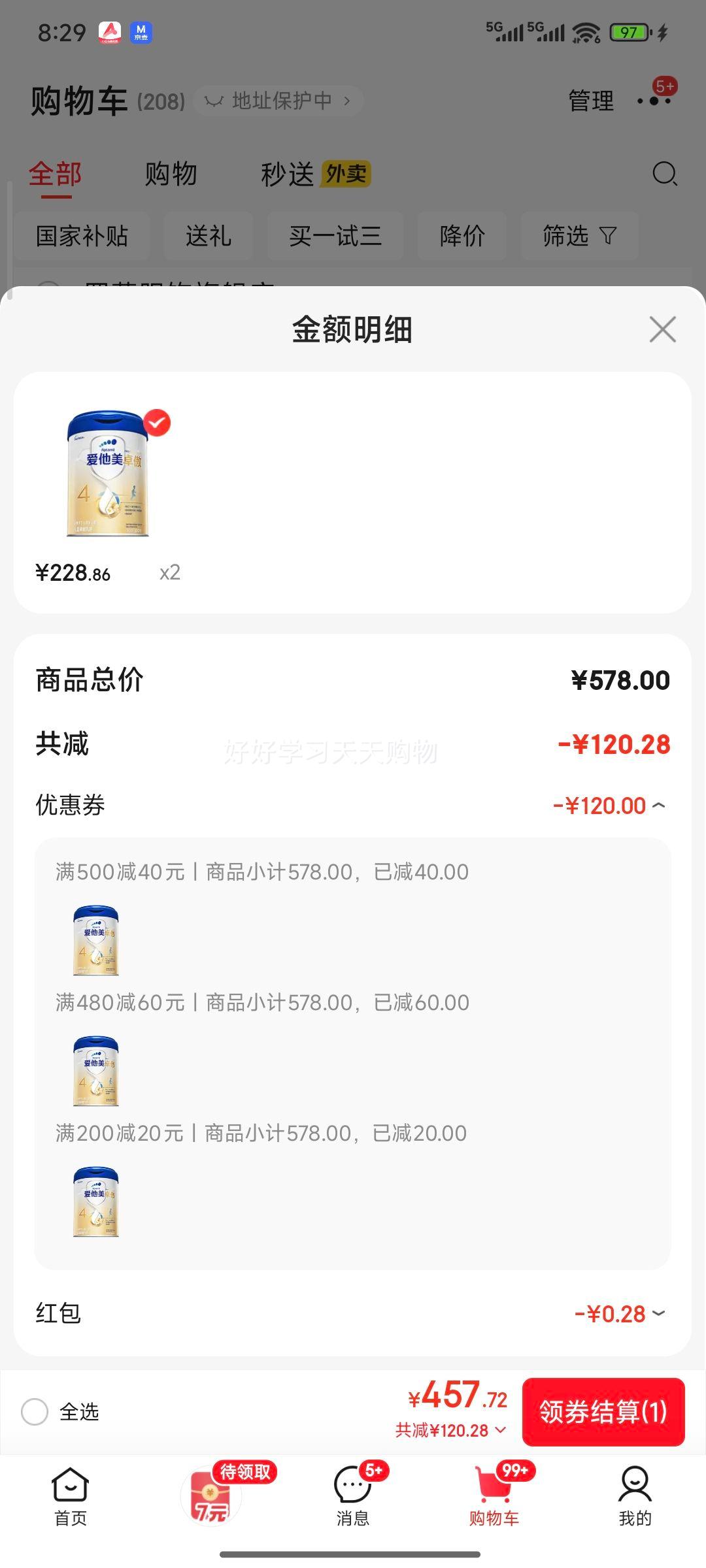Open the search from the cart page
Image resolution: width=706 pixels, height=1568 pixels.
coord(665,174)
